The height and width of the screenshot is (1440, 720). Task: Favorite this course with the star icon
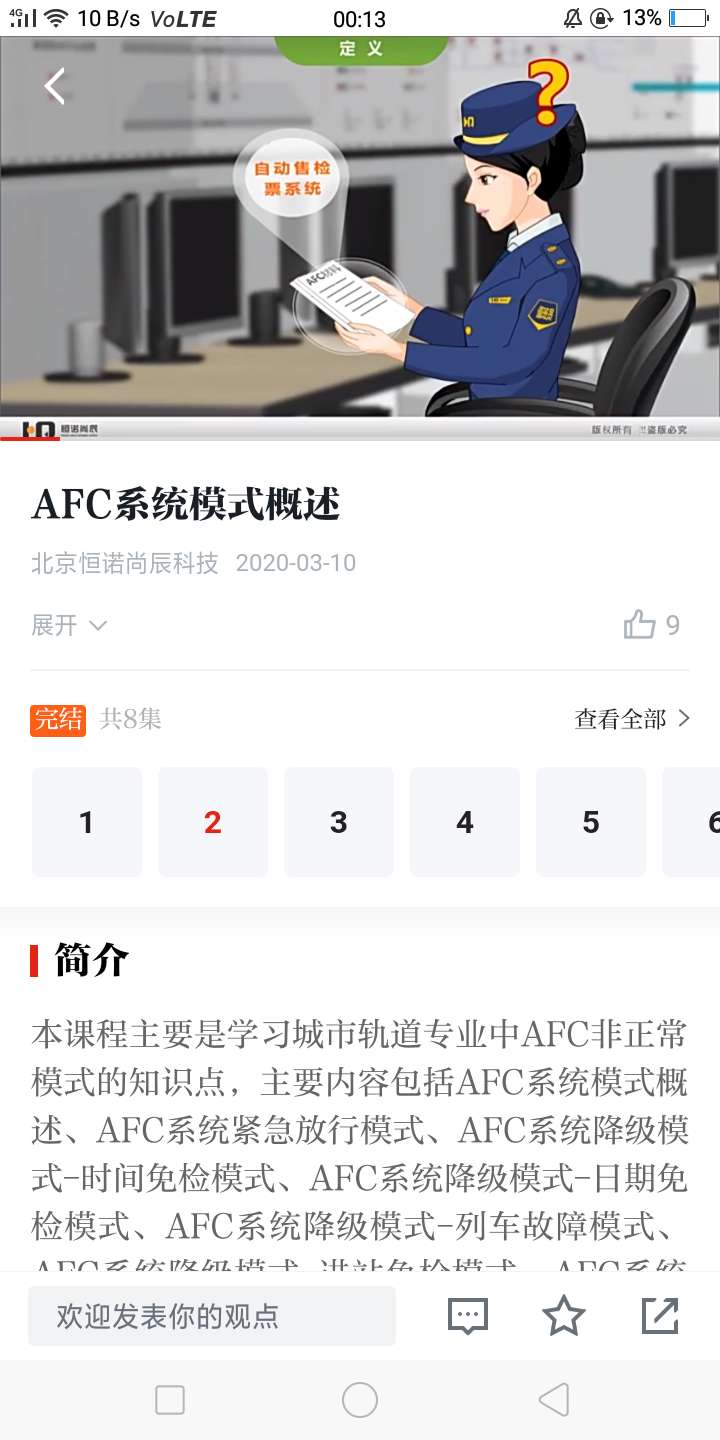(x=563, y=1316)
